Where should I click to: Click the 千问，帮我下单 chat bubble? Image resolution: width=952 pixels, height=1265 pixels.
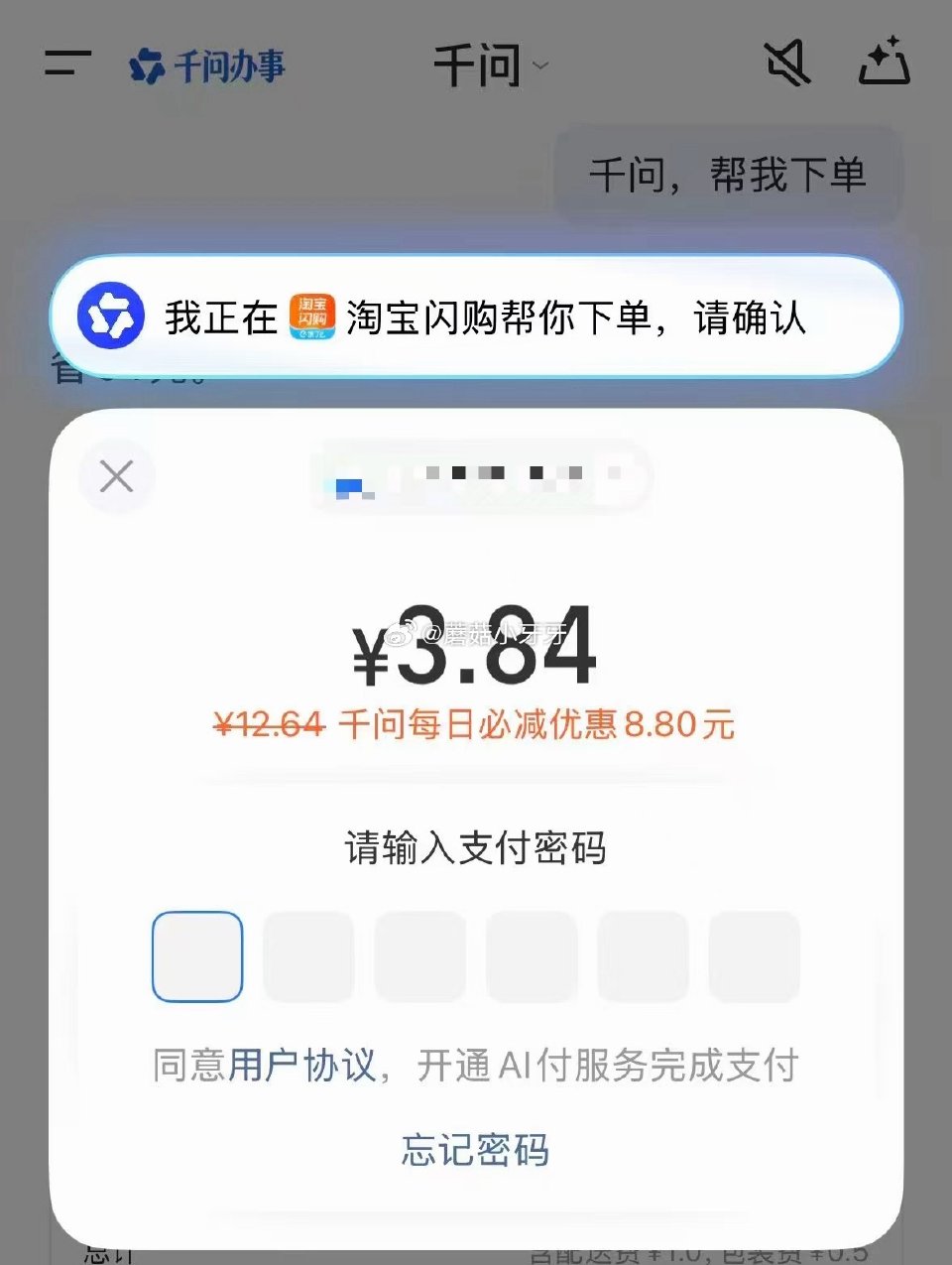tap(729, 175)
